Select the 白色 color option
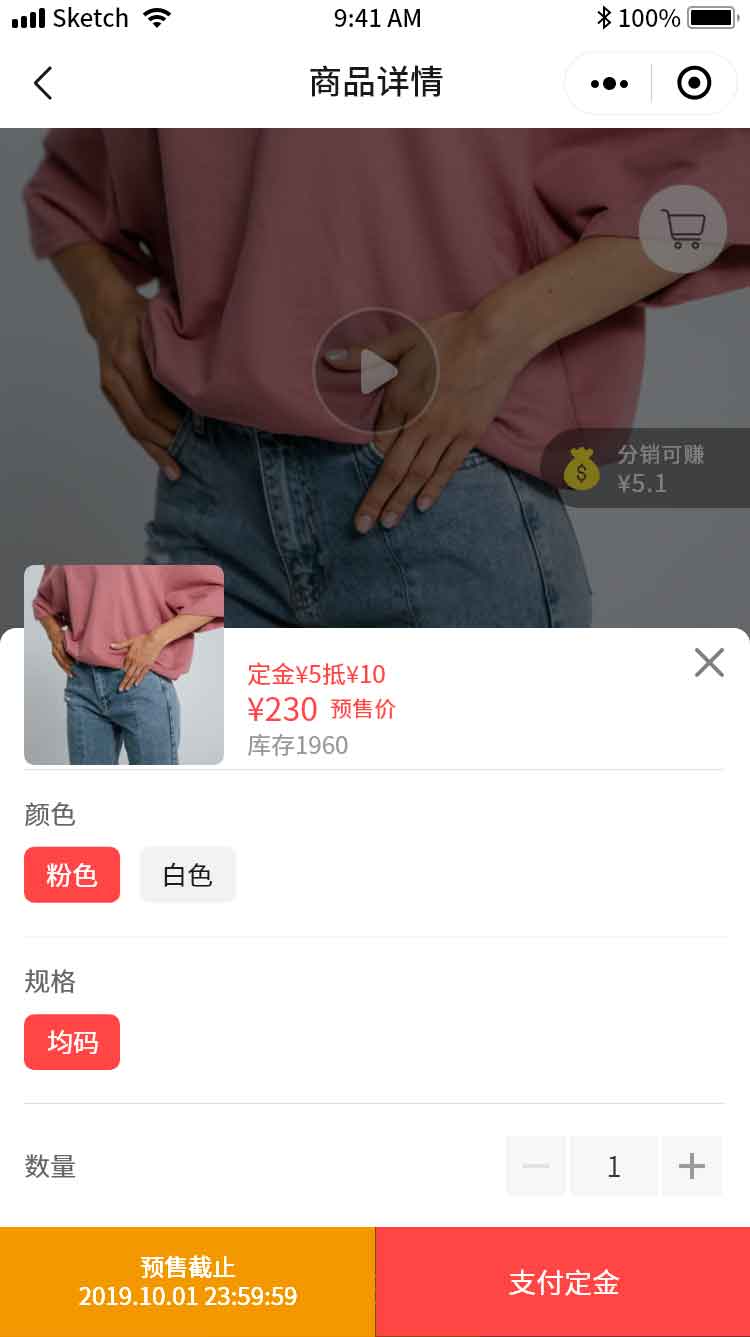 pyautogui.click(x=188, y=875)
